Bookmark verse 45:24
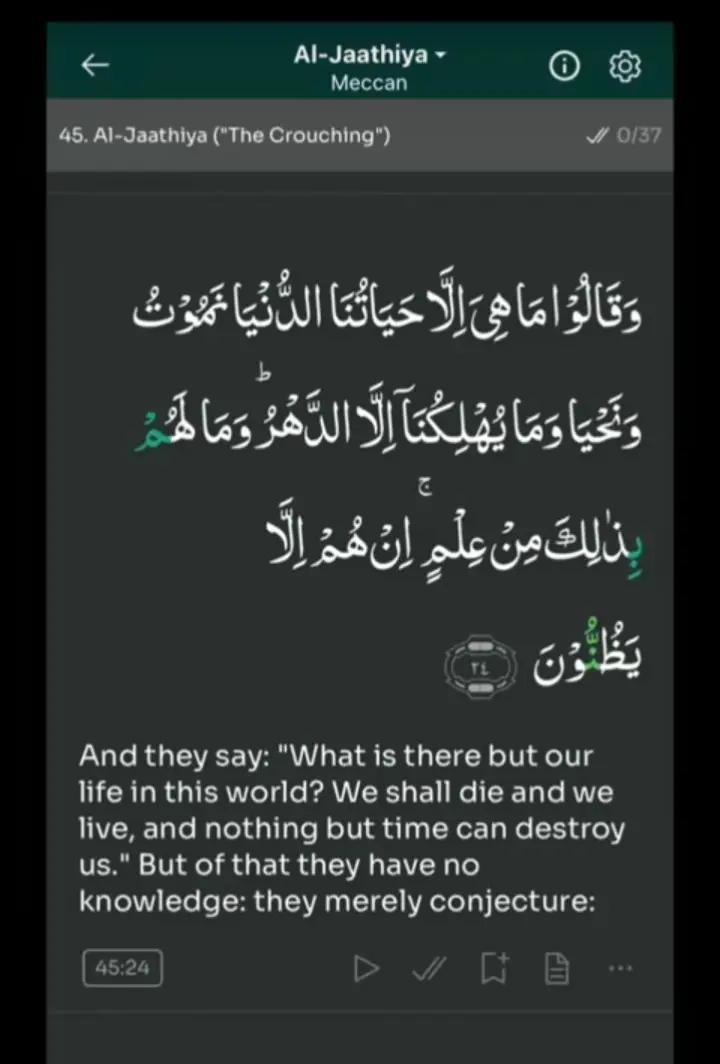Screen dimensions: 720x1064 (494, 968)
